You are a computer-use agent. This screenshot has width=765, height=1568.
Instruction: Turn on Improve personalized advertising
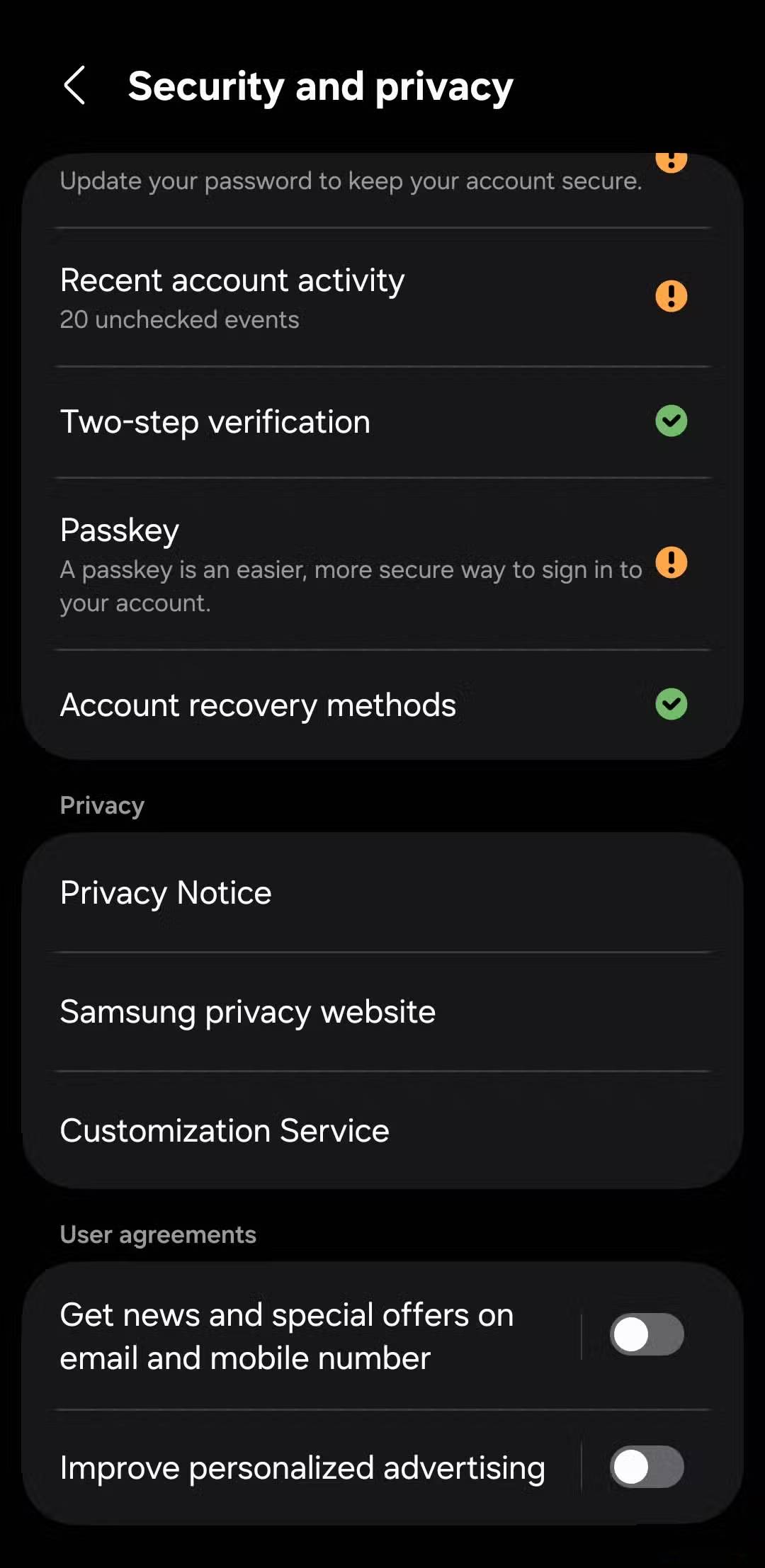point(646,1467)
